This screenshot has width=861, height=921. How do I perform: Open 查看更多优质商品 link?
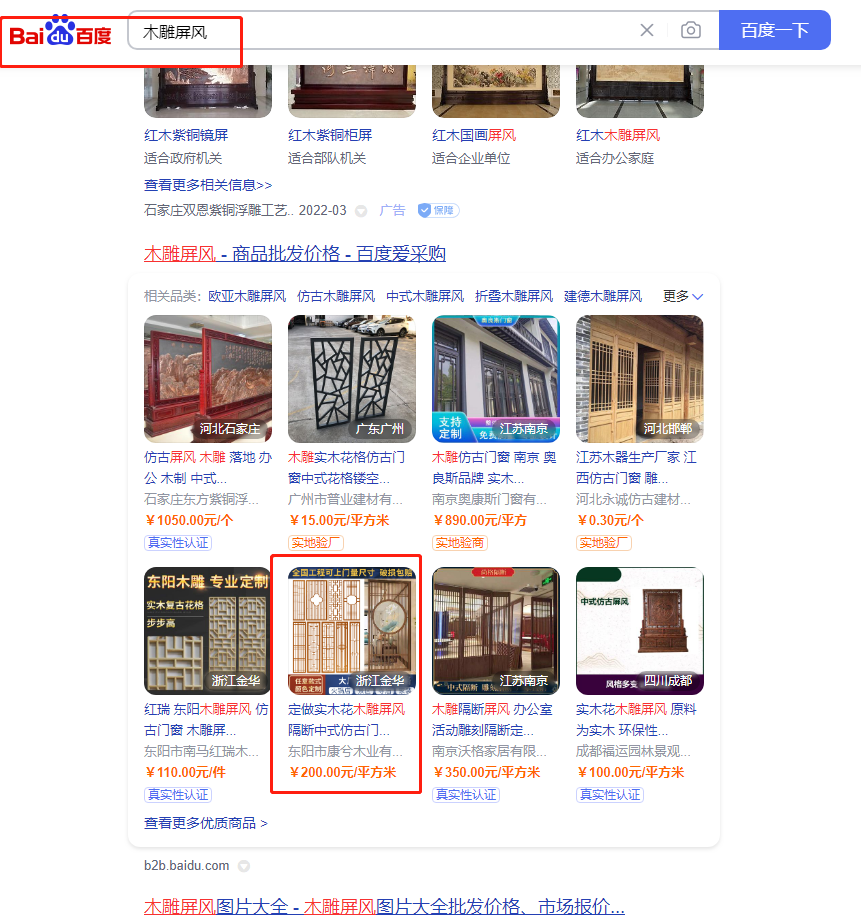[x=206, y=823]
